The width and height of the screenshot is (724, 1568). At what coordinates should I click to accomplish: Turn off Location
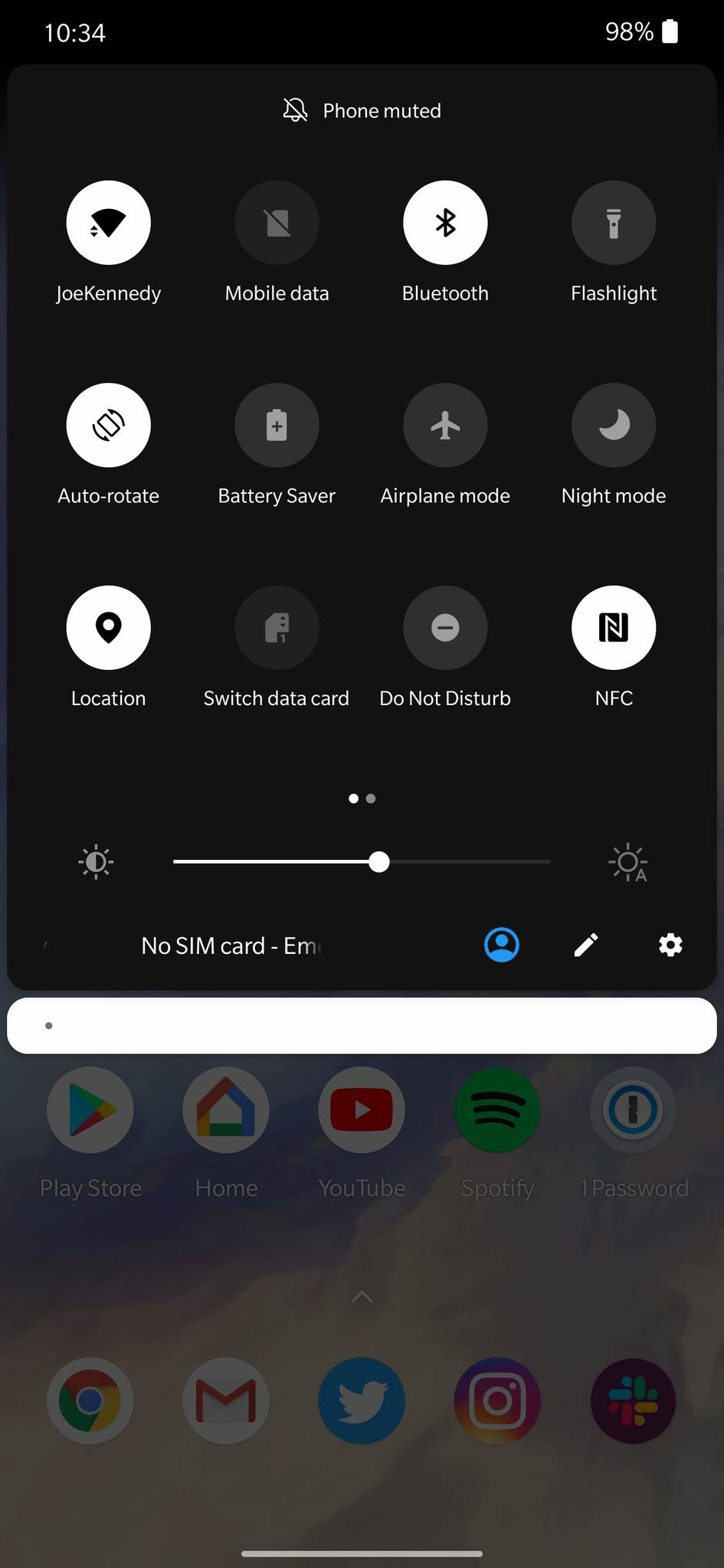click(x=108, y=627)
